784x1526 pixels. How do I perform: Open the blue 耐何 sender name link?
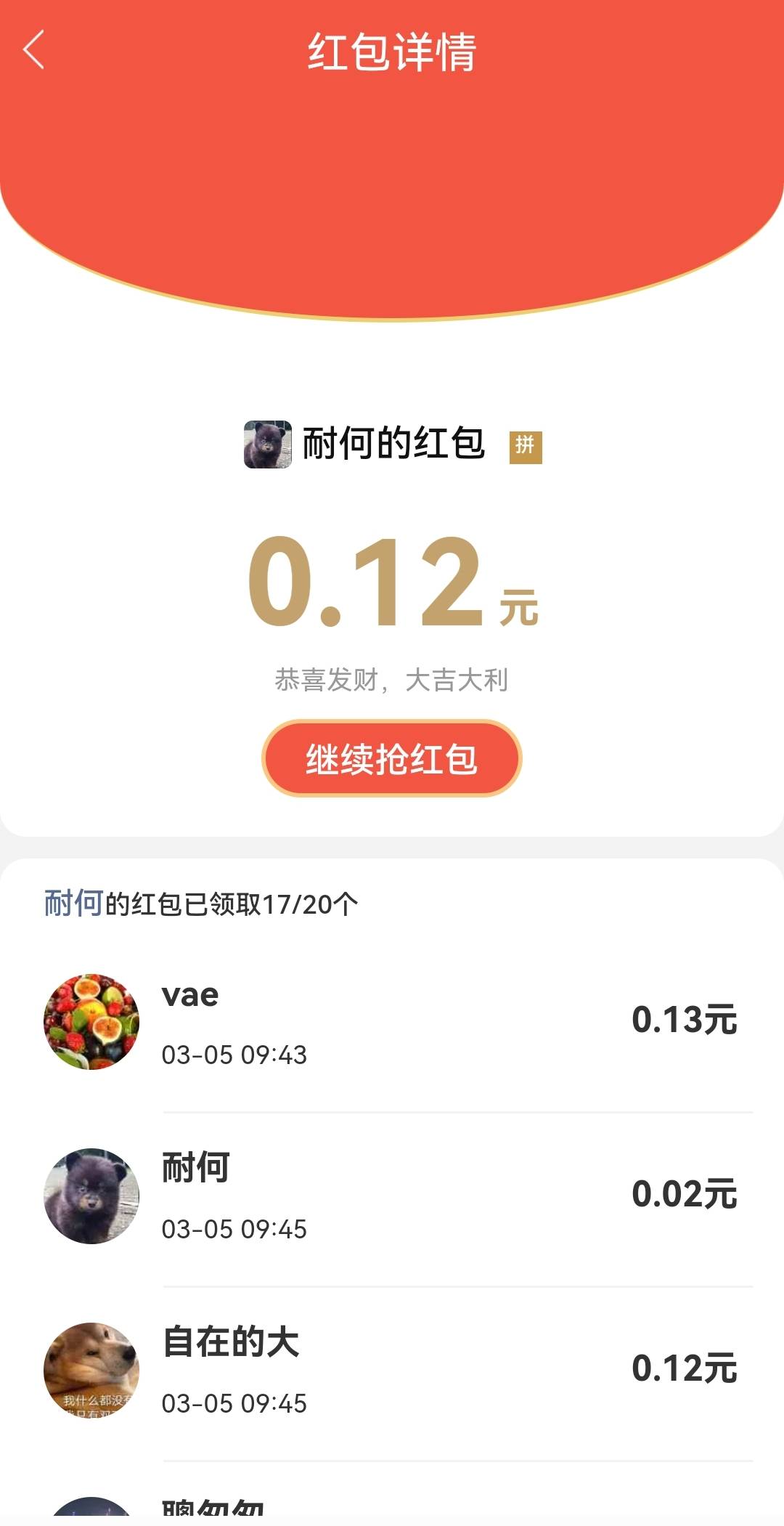tap(73, 904)
